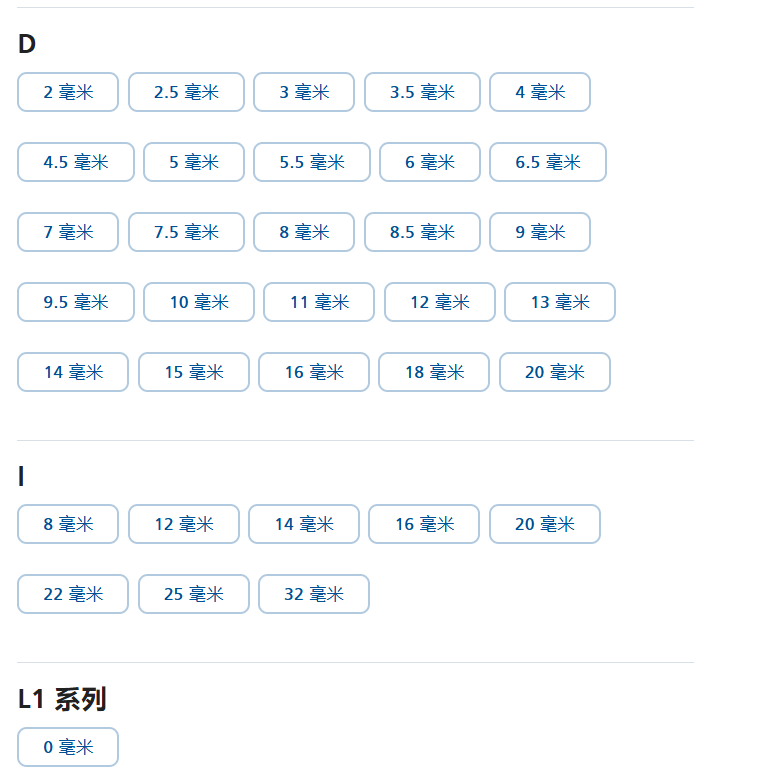Screen dimensions: 763x770
Task: Choose the 20 毫米 chip in section D
Action: [x=555, y=372]
